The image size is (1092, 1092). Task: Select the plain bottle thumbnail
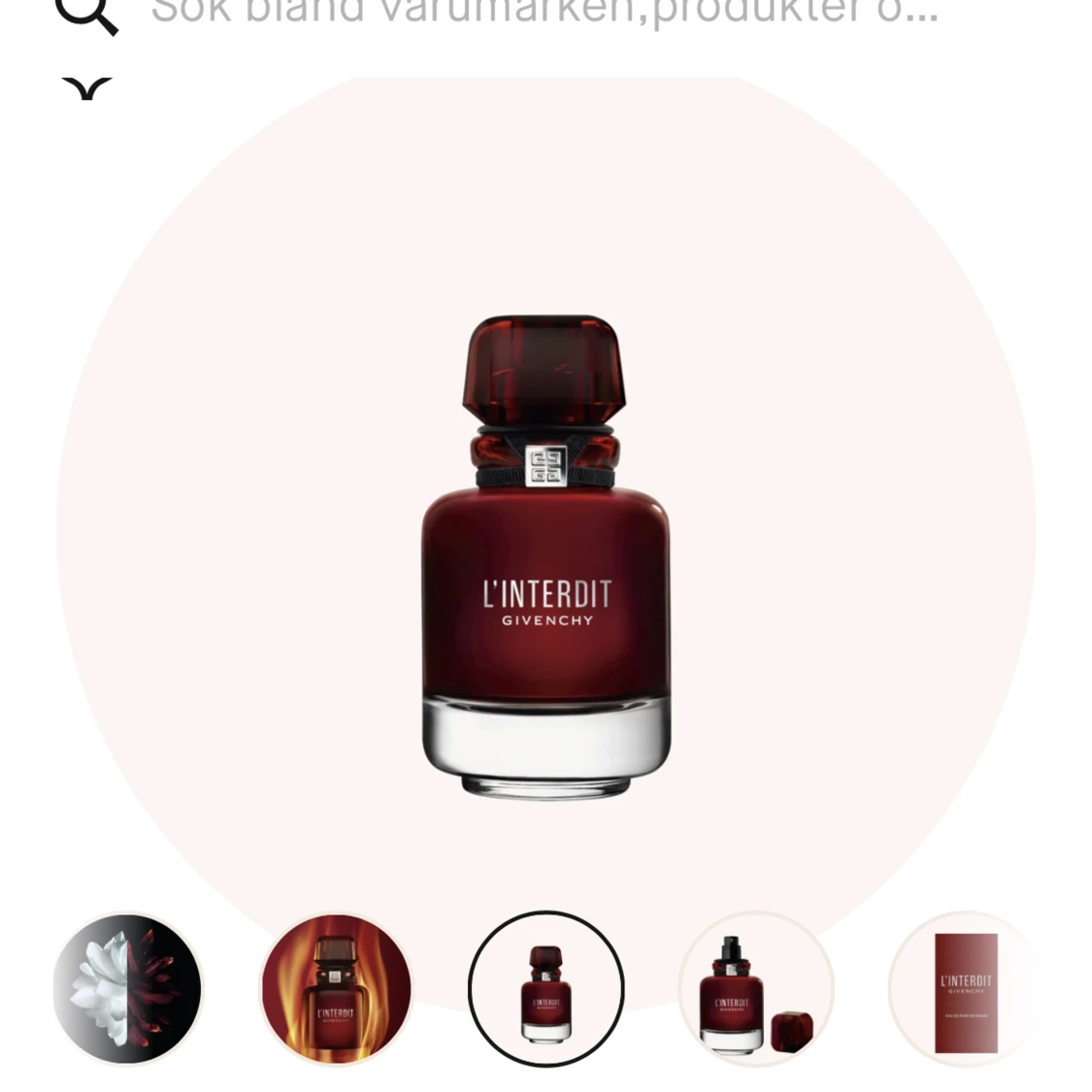(x=546, y=988)
